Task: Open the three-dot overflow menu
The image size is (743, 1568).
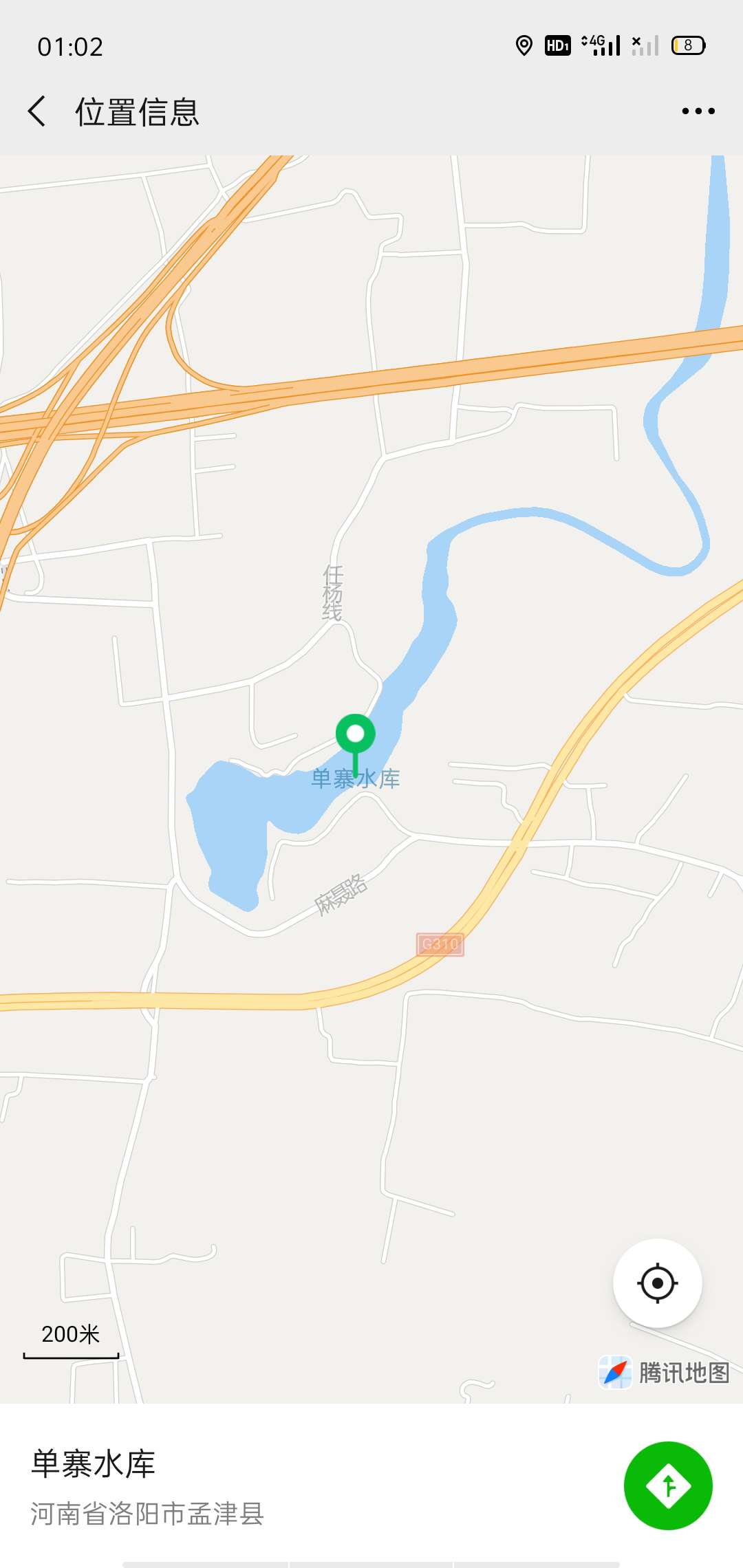Action: (x=698, y=111)
